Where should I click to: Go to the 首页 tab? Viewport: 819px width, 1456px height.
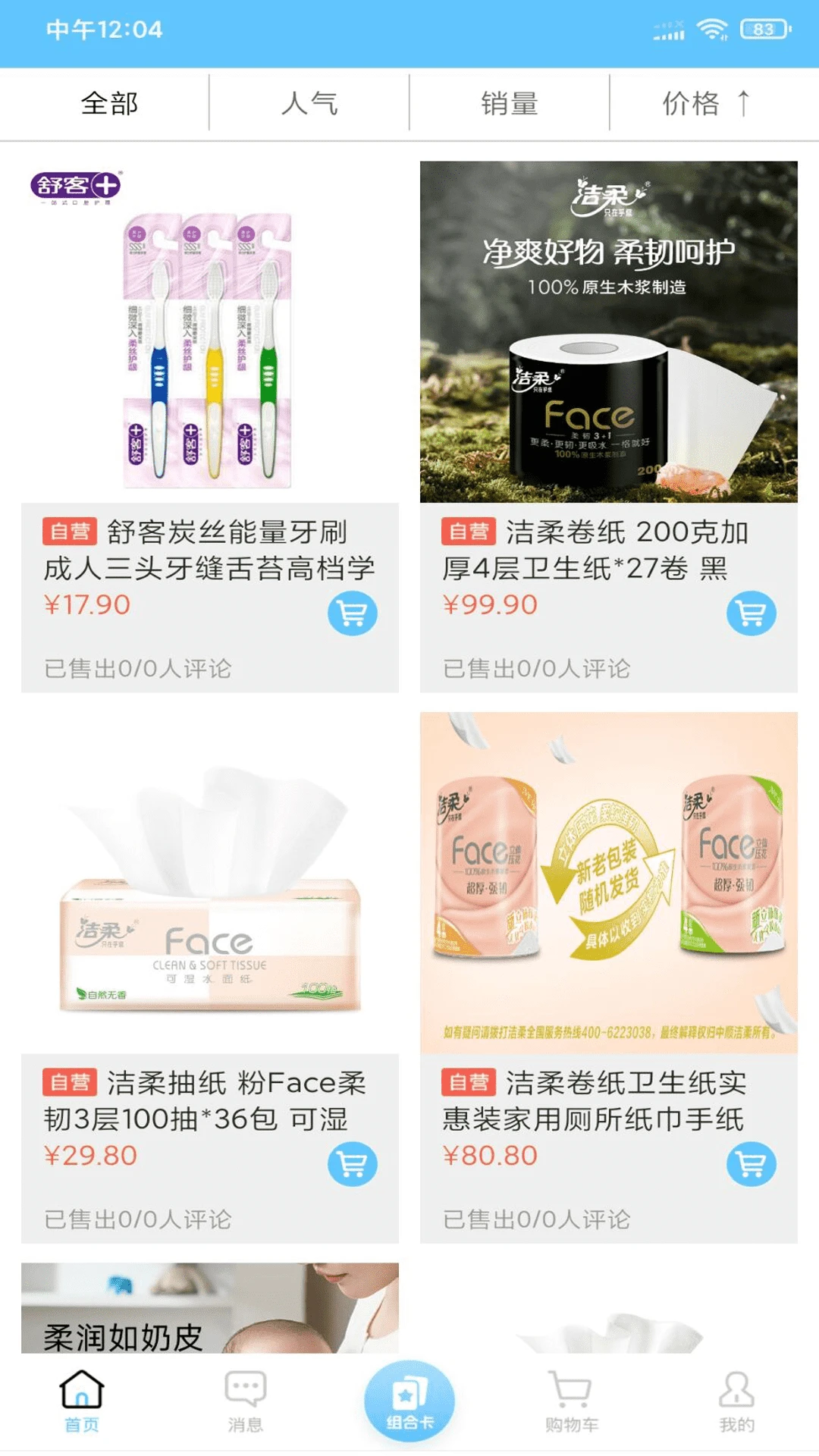click(82, 1401)
